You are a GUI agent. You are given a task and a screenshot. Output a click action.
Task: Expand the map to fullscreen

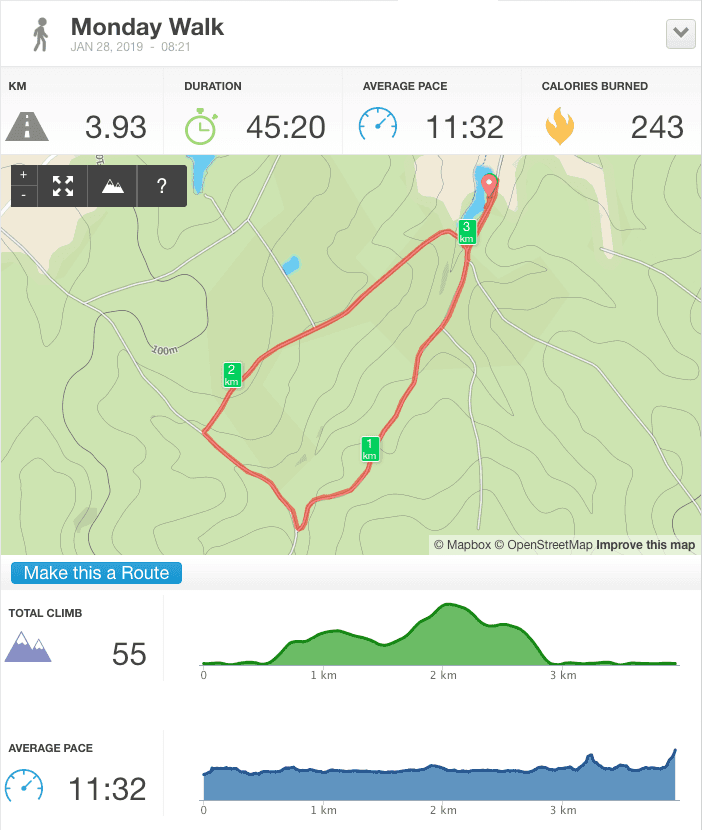coord(63,186)
